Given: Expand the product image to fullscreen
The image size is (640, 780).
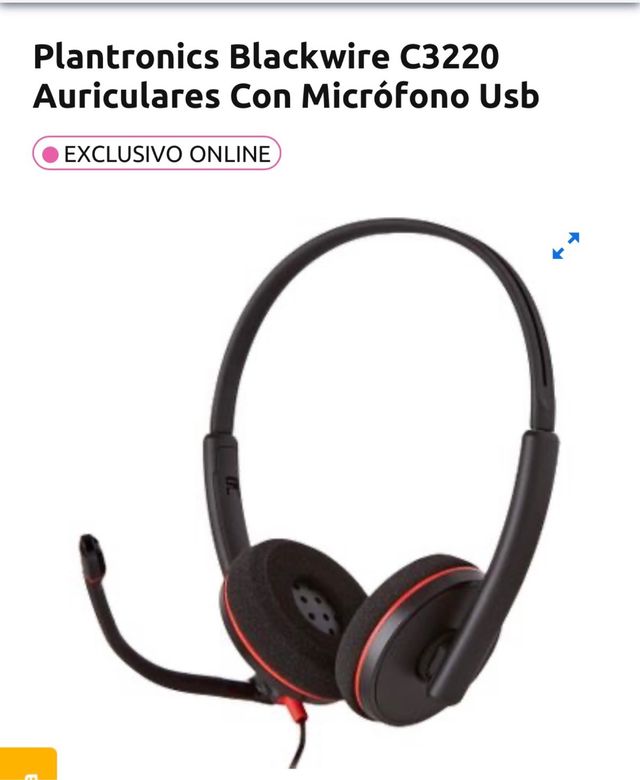Looking at the screenshot, I should 566,246.
